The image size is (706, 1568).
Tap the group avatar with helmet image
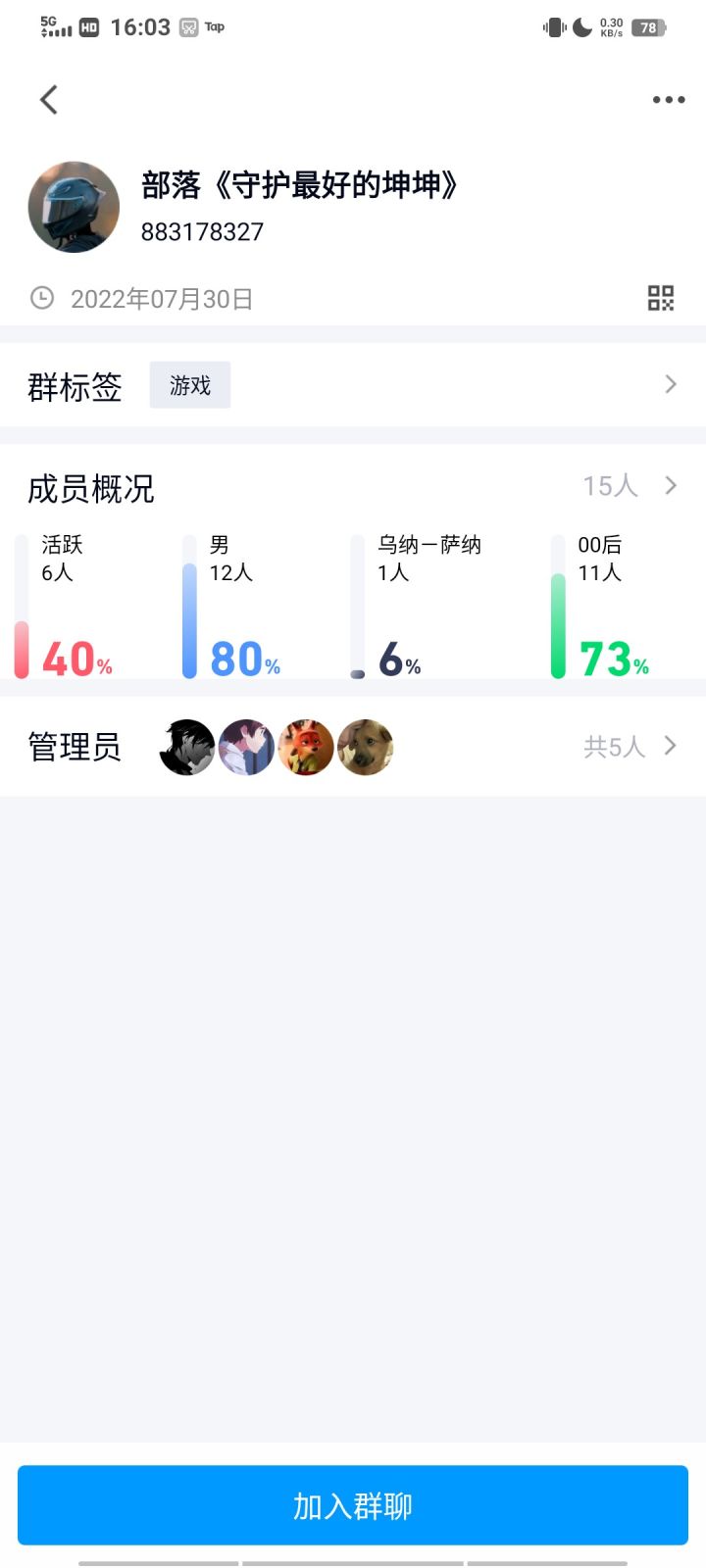click(73, 207)
